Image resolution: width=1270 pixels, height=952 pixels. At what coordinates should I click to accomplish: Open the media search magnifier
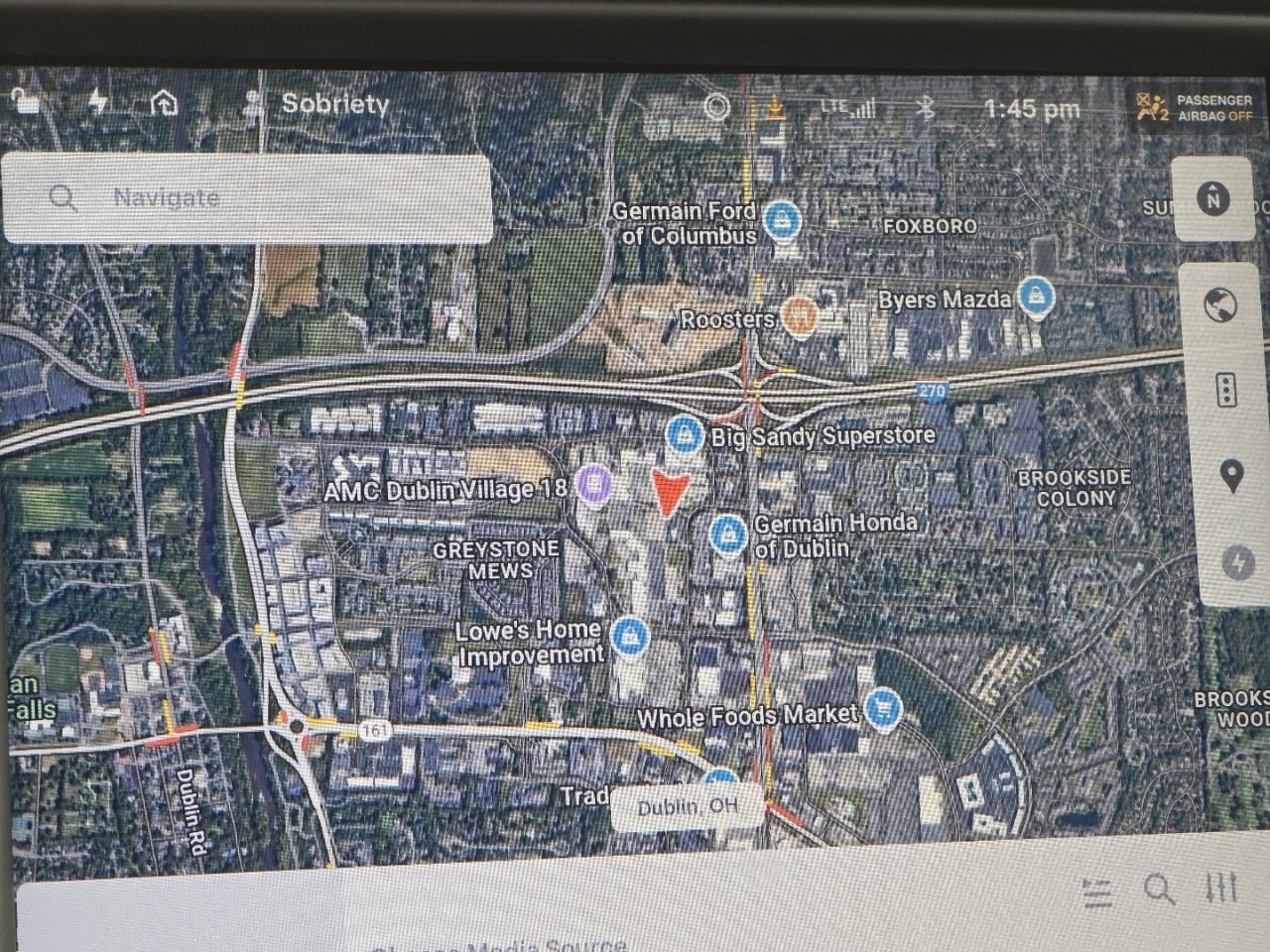1158,890
